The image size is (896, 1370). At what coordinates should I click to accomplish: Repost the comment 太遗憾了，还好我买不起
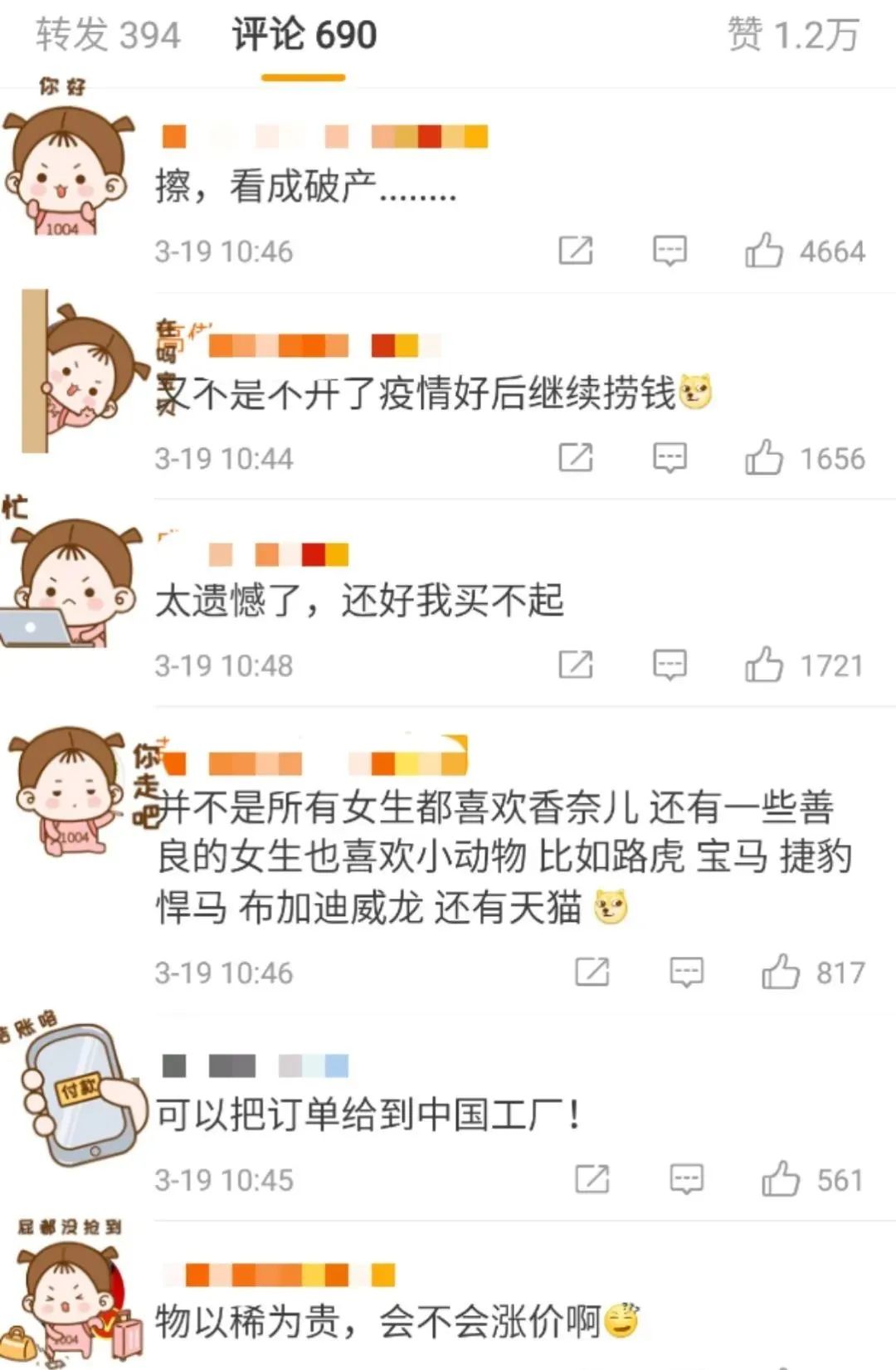(576, 665)
